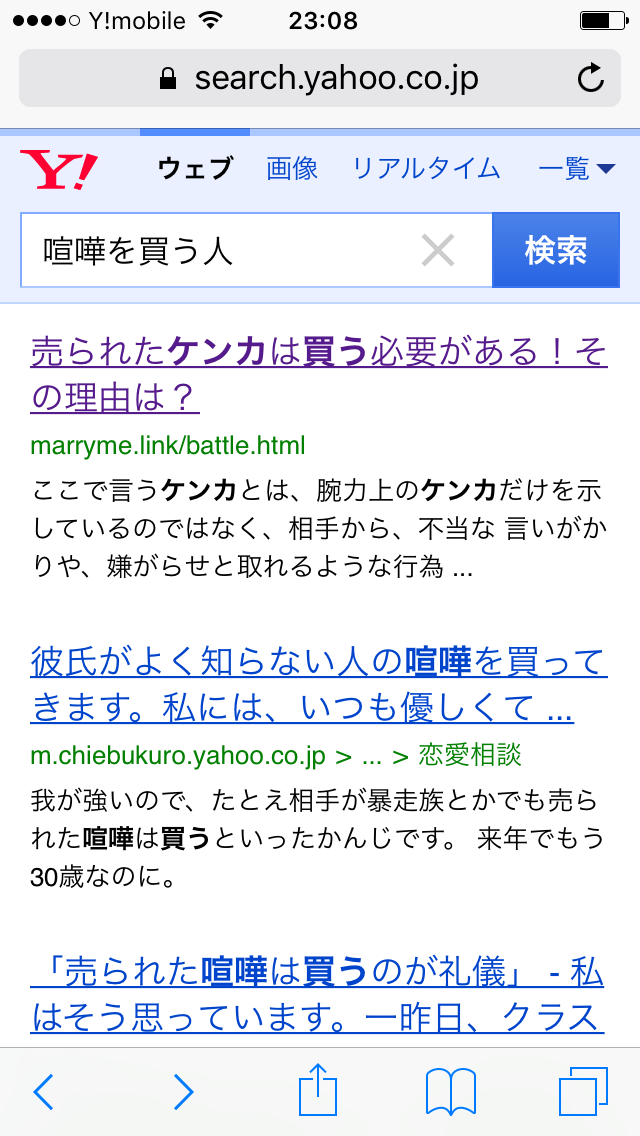Screen dimensions: 640x1136
Task: Open the 売られたケンカは買う必要がある result
Action: point(319,375)
